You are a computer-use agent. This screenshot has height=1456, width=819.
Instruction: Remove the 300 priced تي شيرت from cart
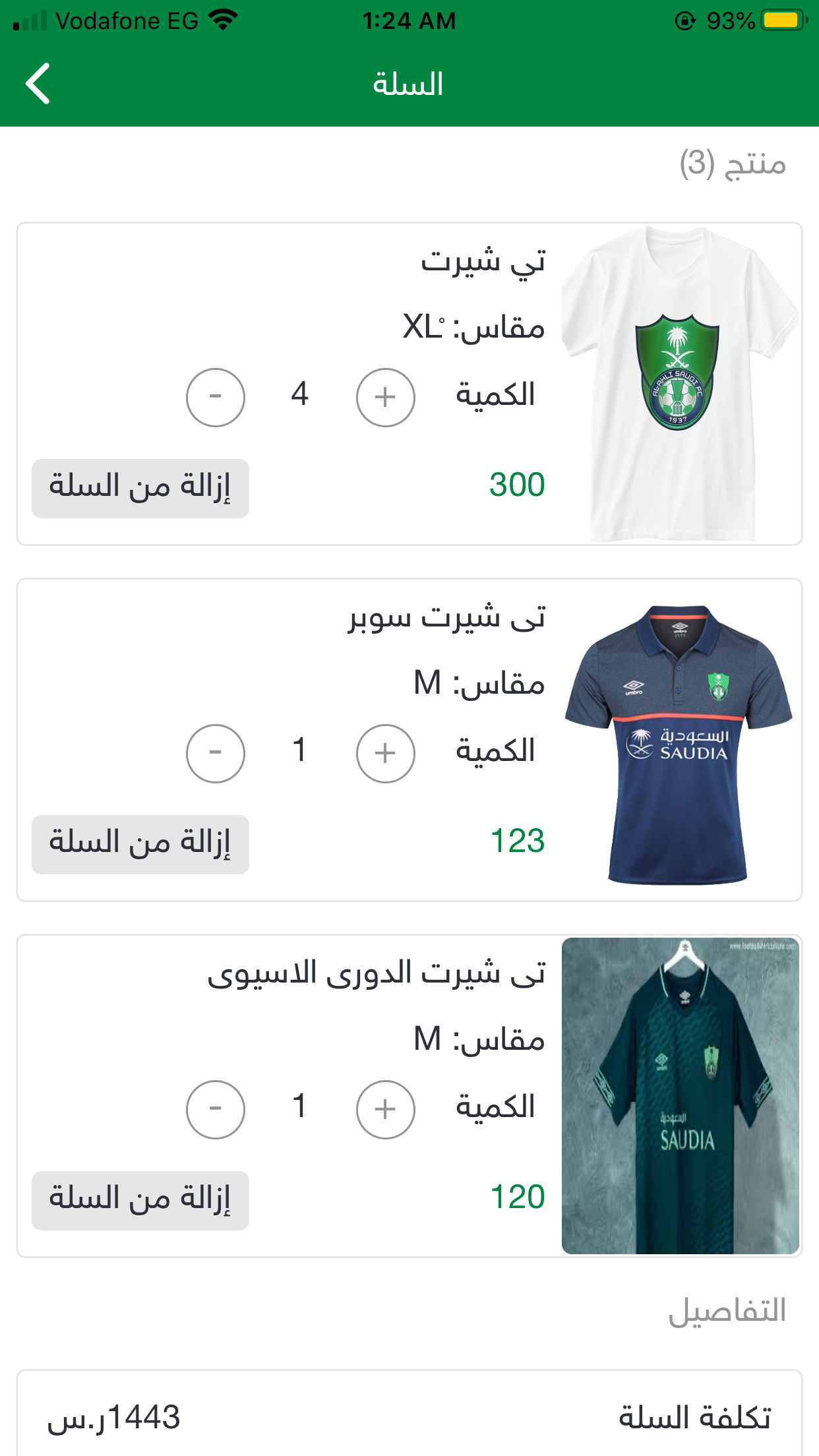140,489
